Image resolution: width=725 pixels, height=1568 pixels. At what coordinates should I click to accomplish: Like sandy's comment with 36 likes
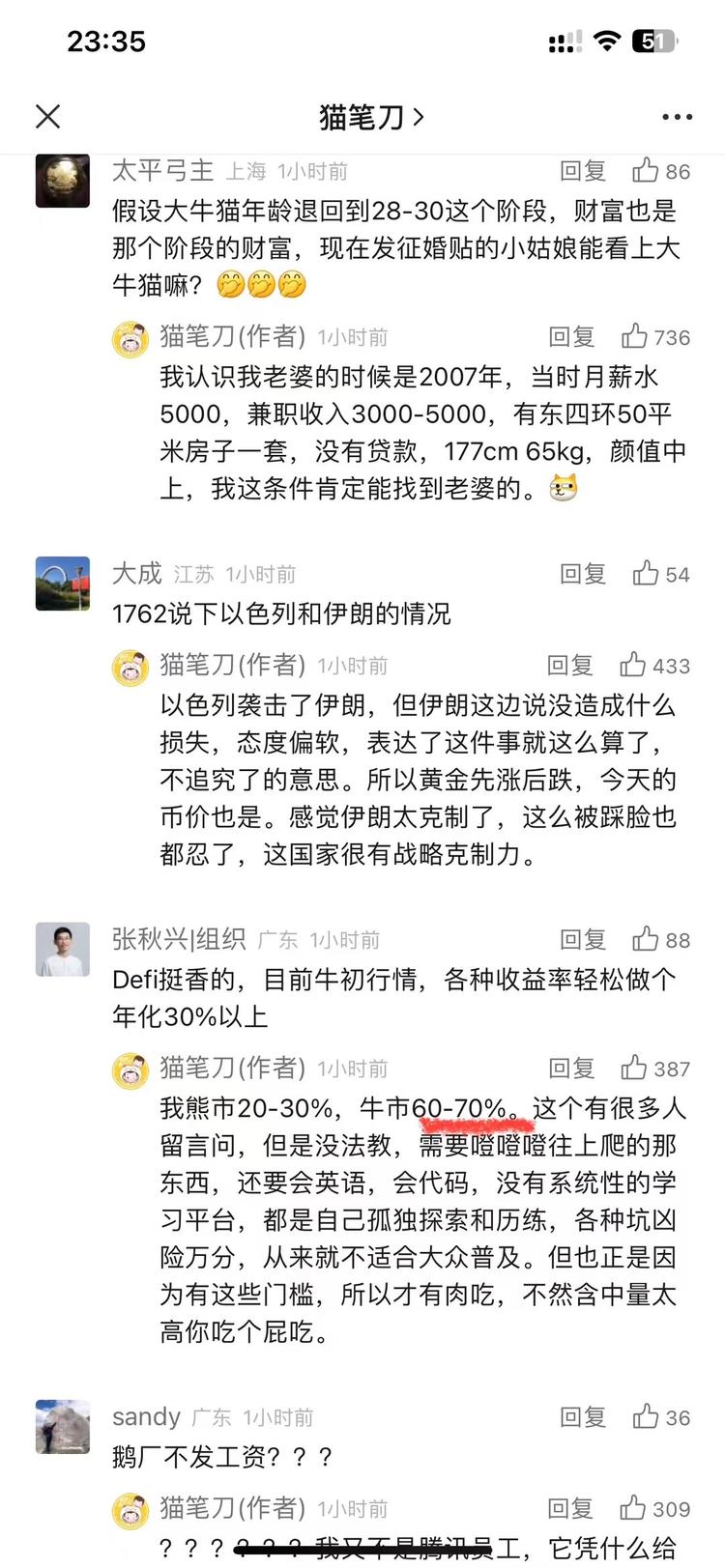pos(646,1417)
